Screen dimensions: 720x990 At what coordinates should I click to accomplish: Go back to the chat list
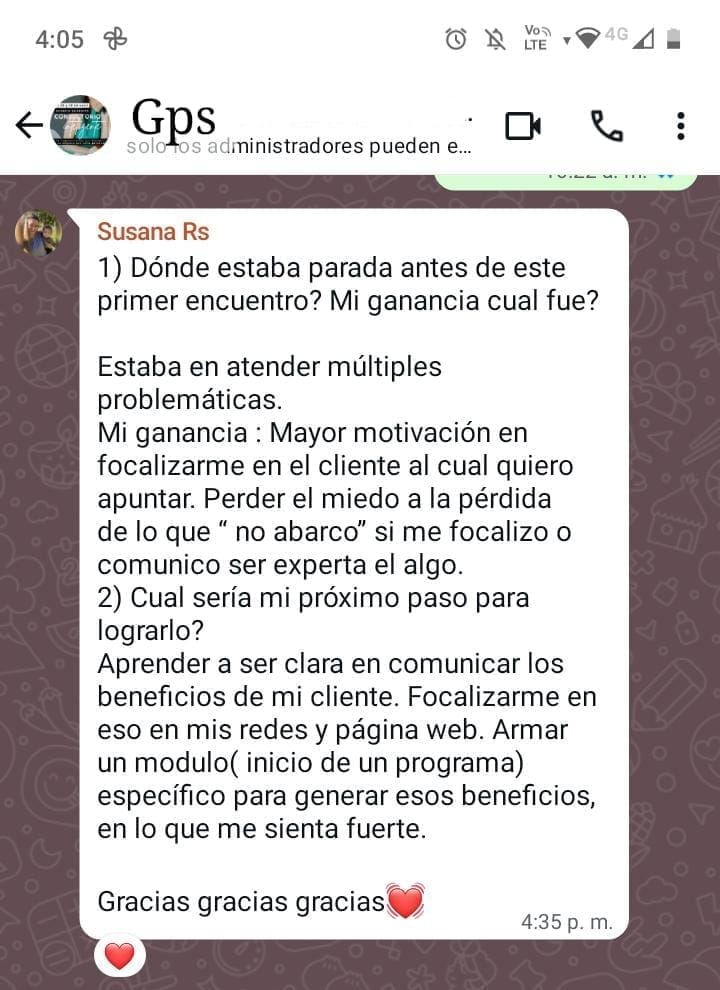(x=29, y=125)
